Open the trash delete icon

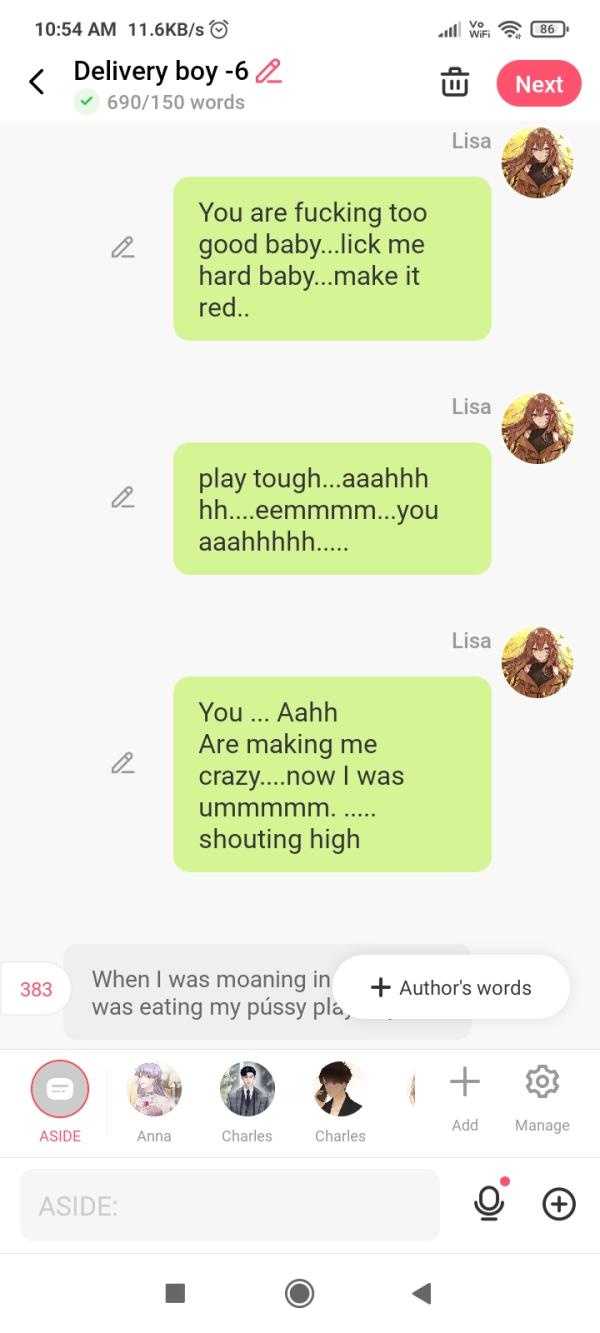click(455, 83)
